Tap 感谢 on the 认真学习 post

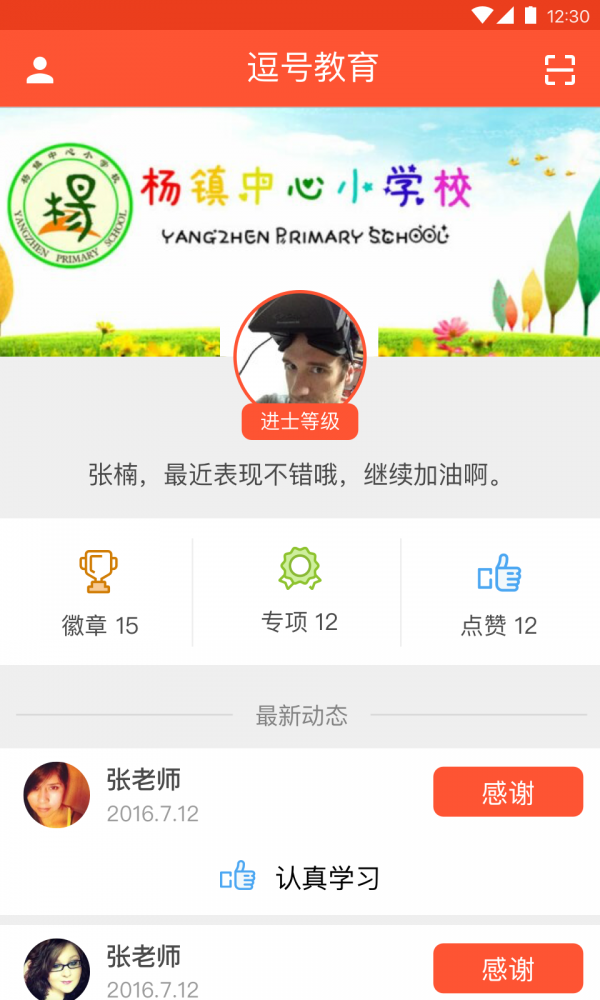click(508, 792)
